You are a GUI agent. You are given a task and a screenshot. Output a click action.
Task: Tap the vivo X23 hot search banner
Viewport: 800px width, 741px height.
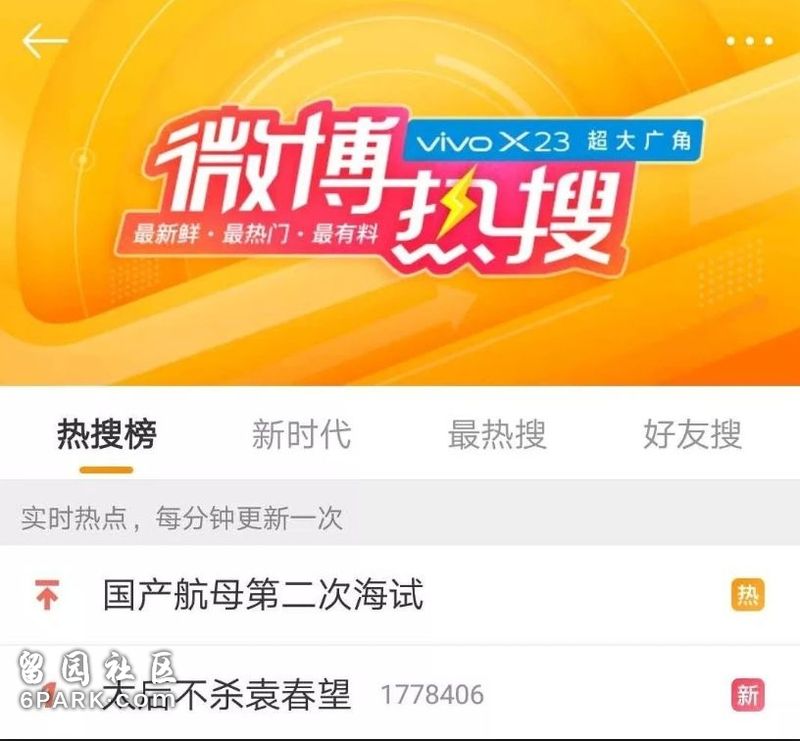pos(400,195)
